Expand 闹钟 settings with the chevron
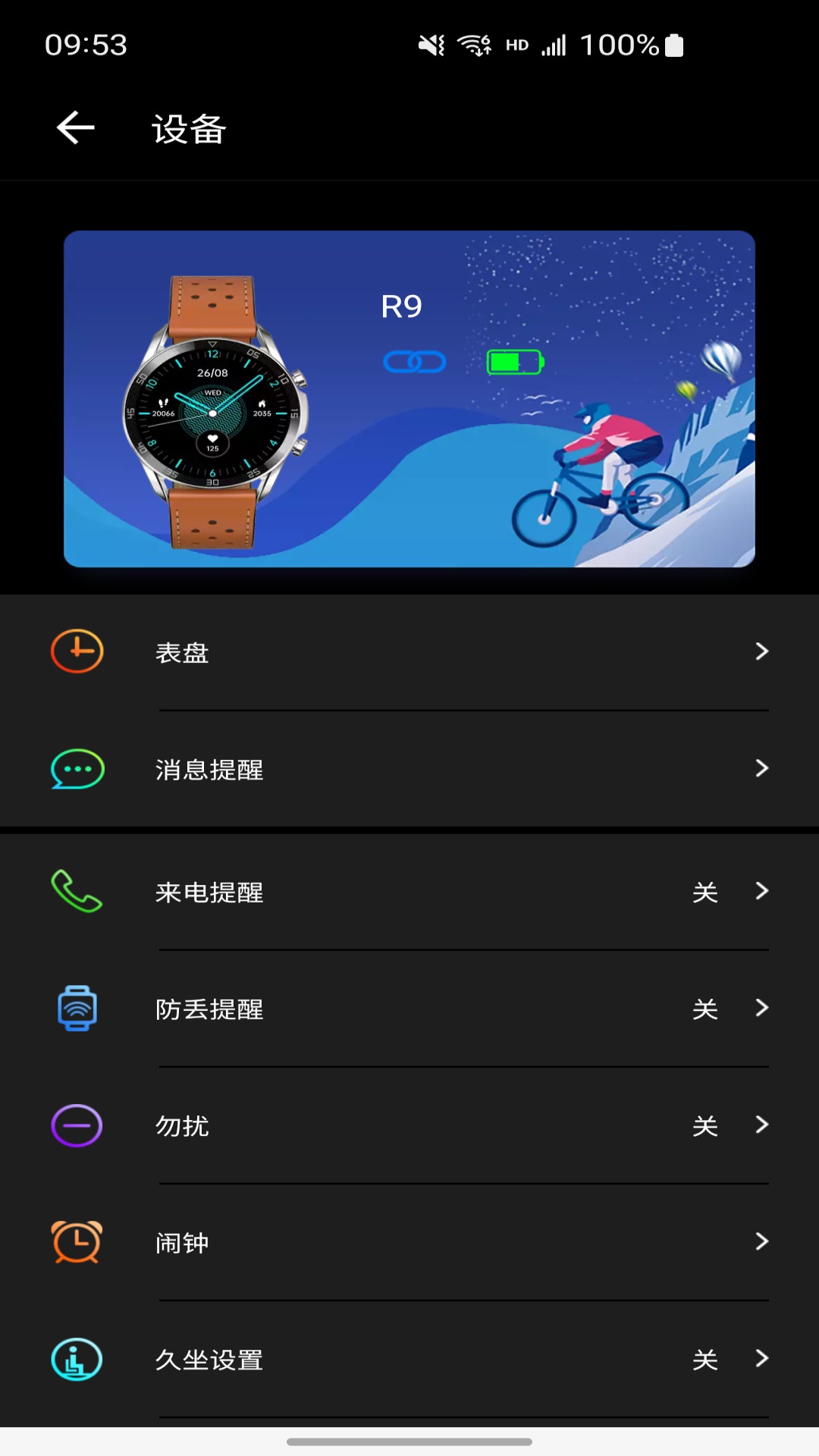This screenshot has height=1456, width=819. [x=762, y=1242]
